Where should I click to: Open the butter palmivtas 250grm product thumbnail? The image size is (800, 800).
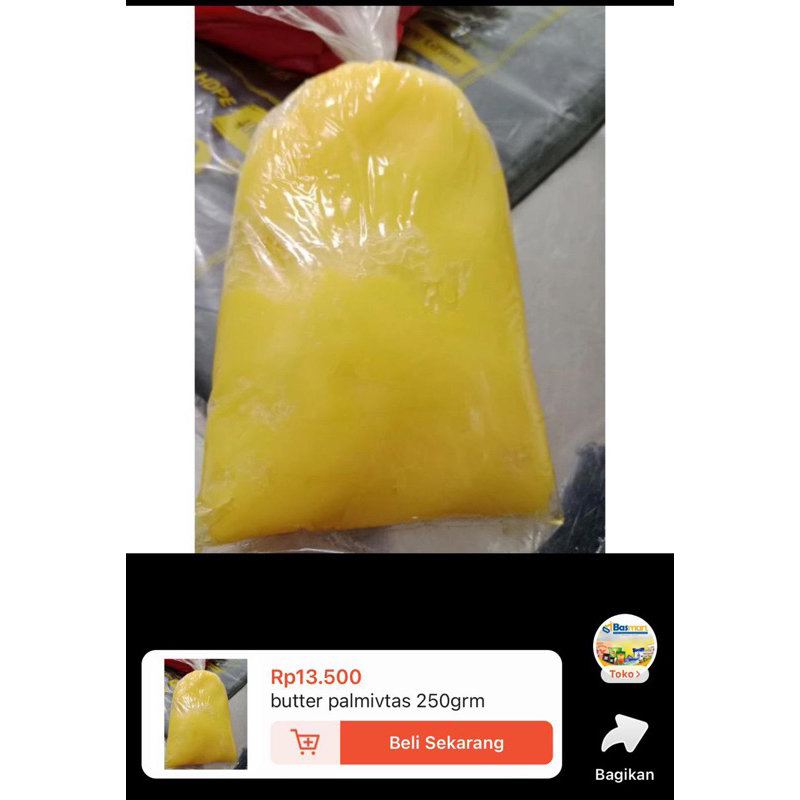205,713
